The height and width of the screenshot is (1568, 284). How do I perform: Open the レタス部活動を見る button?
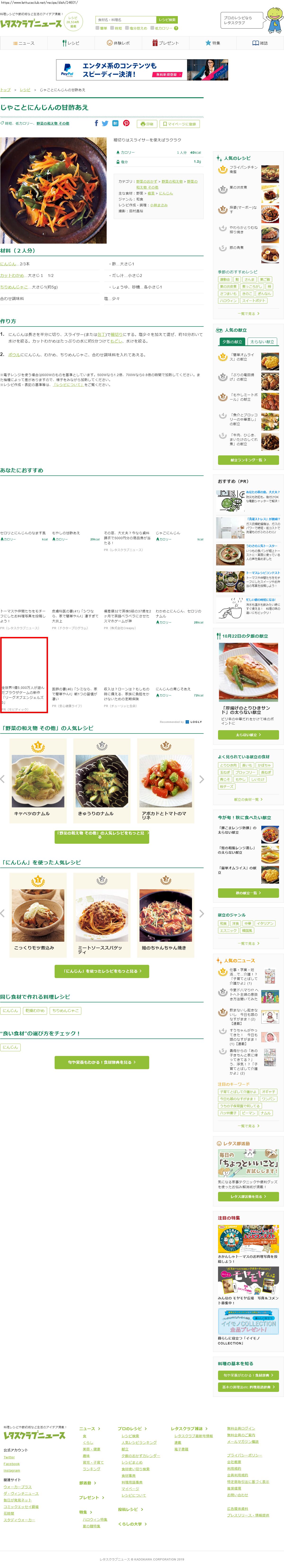tap(248, 1197)
